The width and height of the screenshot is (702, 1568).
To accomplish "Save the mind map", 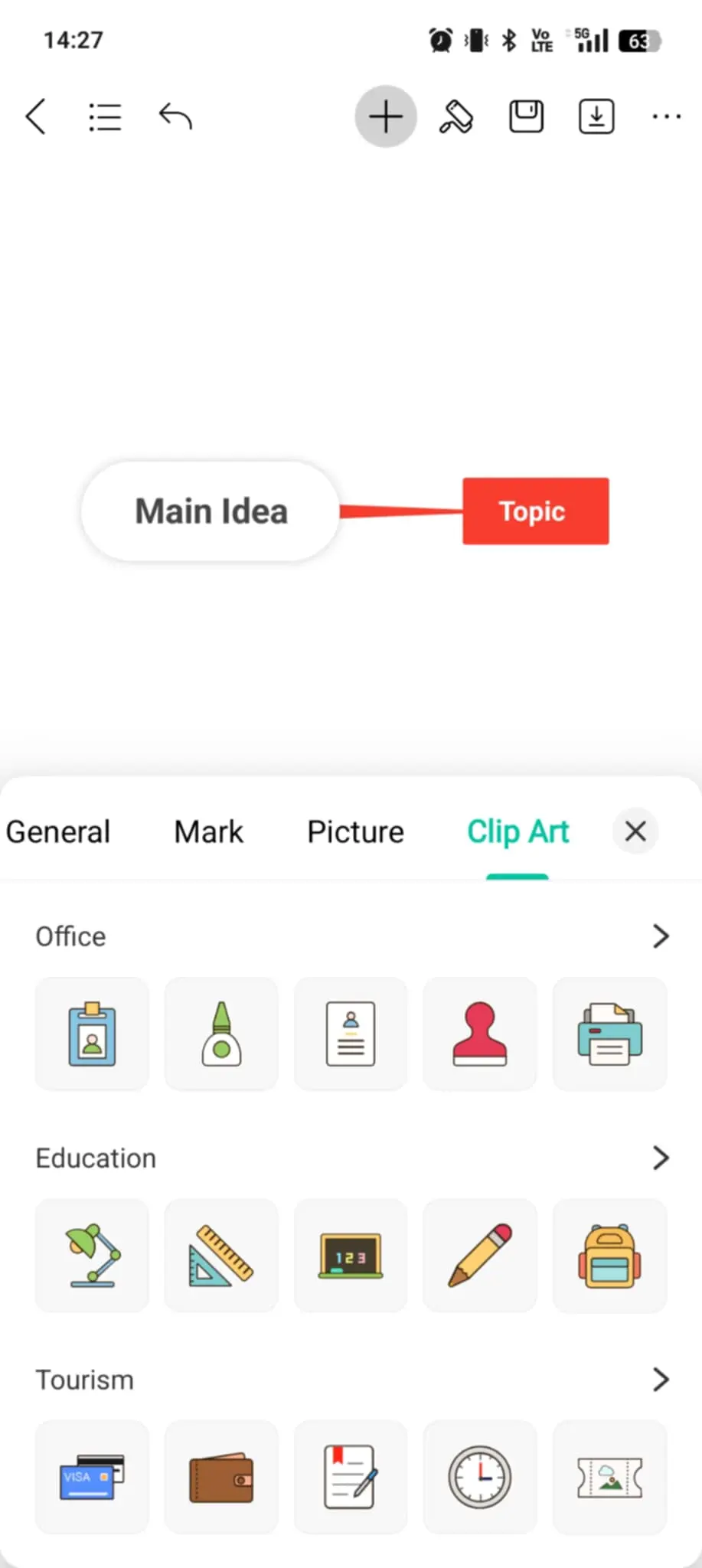I will coord(527,116).
